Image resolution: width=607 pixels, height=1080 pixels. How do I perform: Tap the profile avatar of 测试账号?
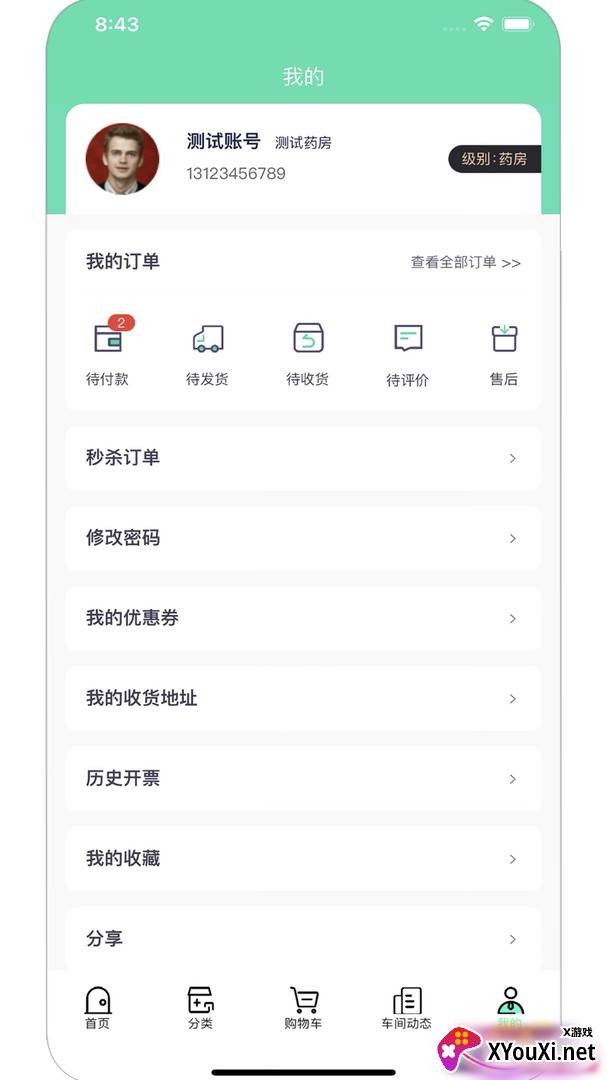click(123, 159)
